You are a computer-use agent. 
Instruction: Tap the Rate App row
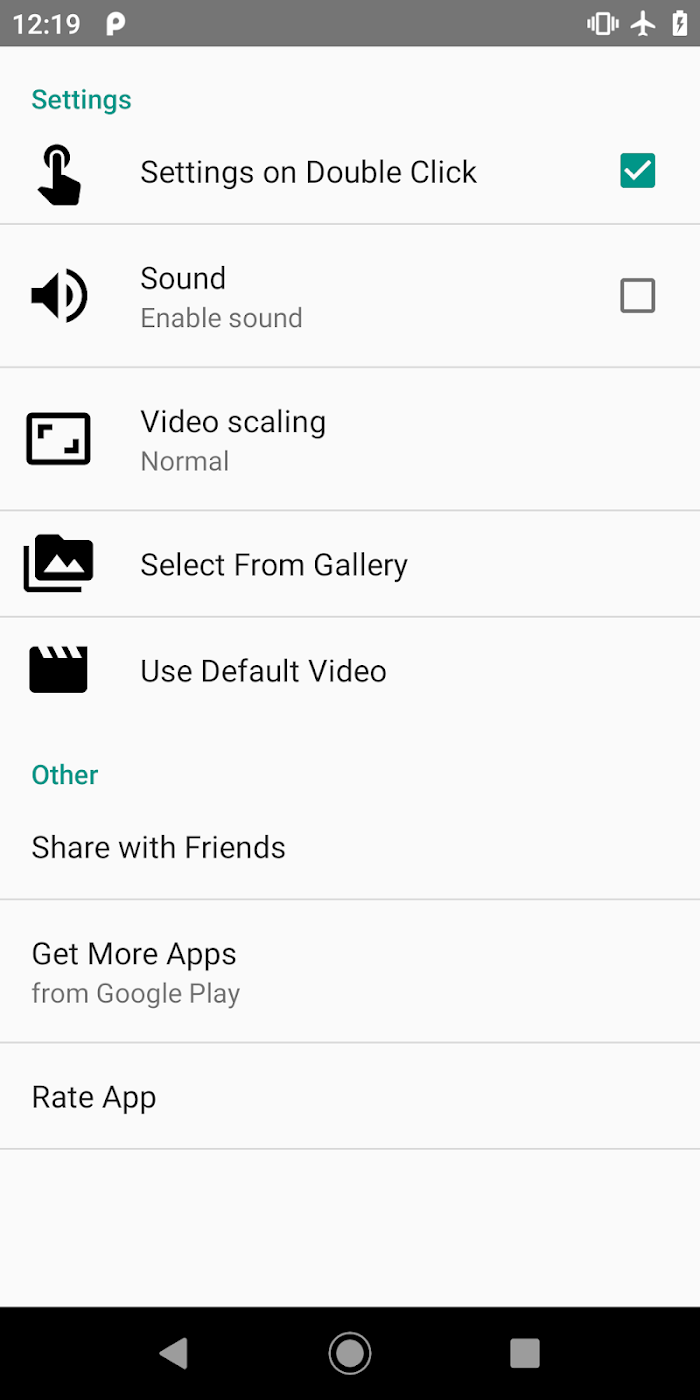pos(350,1096)
